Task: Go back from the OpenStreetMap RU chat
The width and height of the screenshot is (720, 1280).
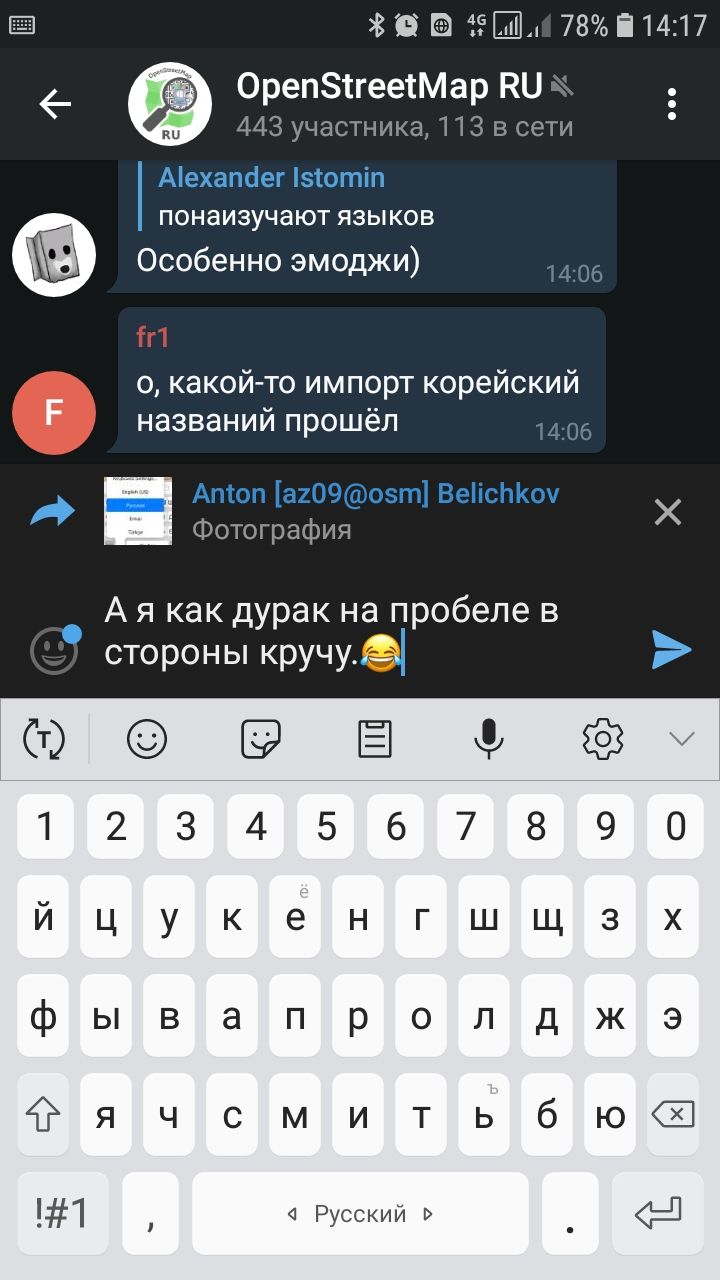Action: click(55, 104)
